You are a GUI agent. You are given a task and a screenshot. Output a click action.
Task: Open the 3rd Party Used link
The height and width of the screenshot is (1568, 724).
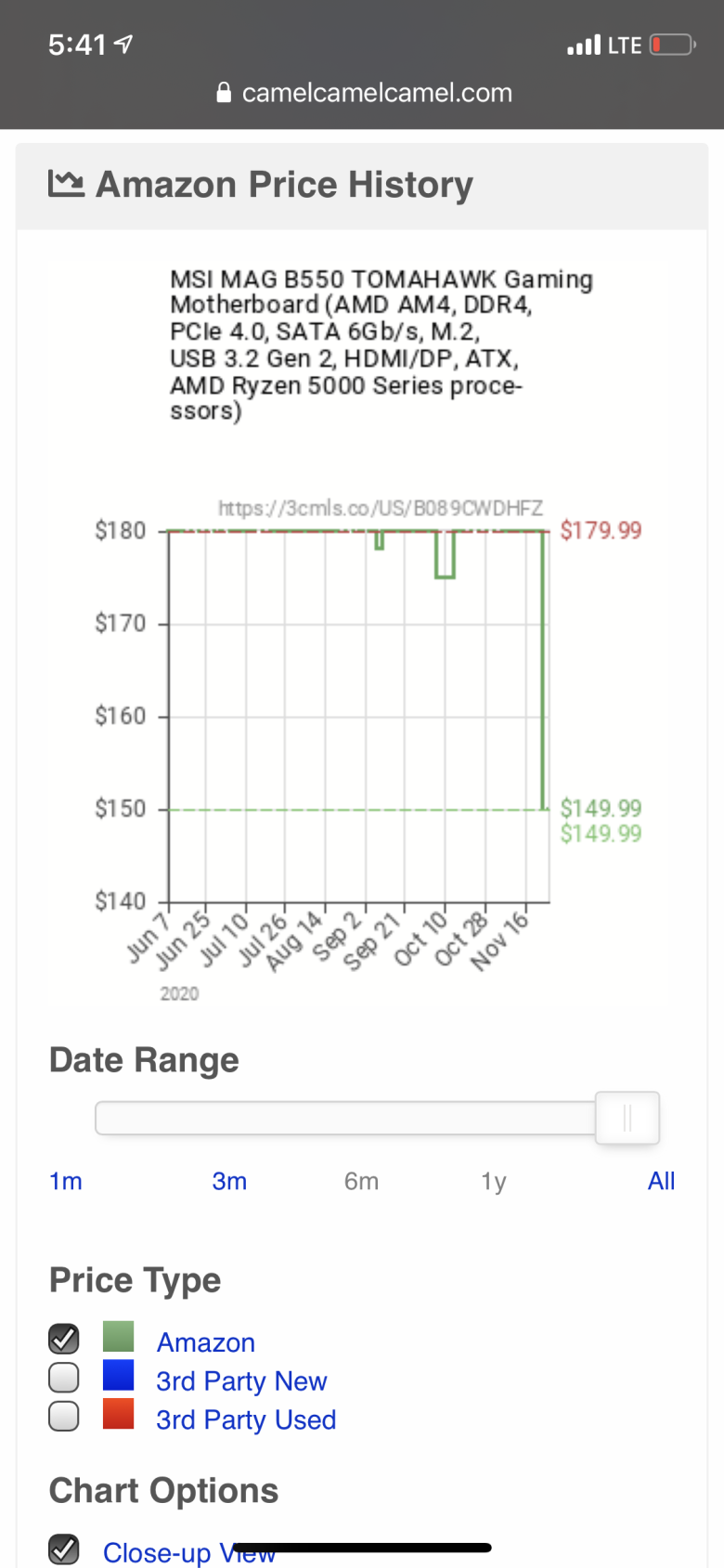point(246,1420)
